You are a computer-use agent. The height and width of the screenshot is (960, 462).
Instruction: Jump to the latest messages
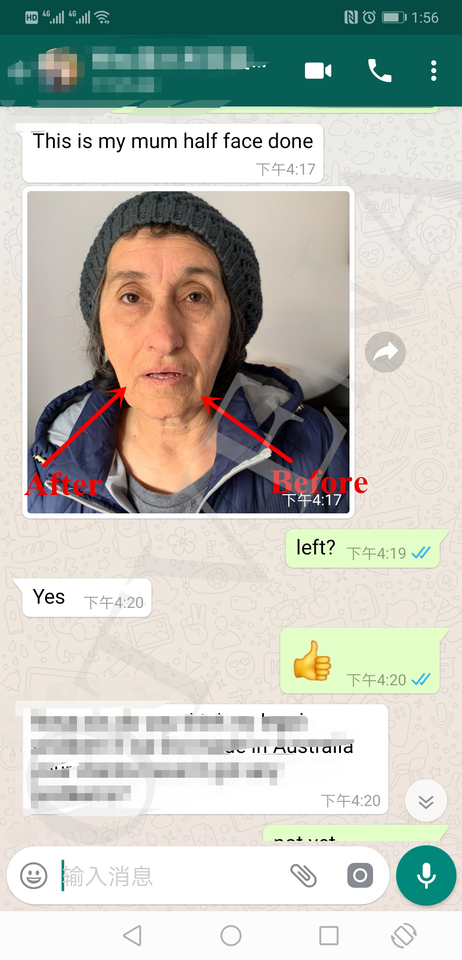425,801
